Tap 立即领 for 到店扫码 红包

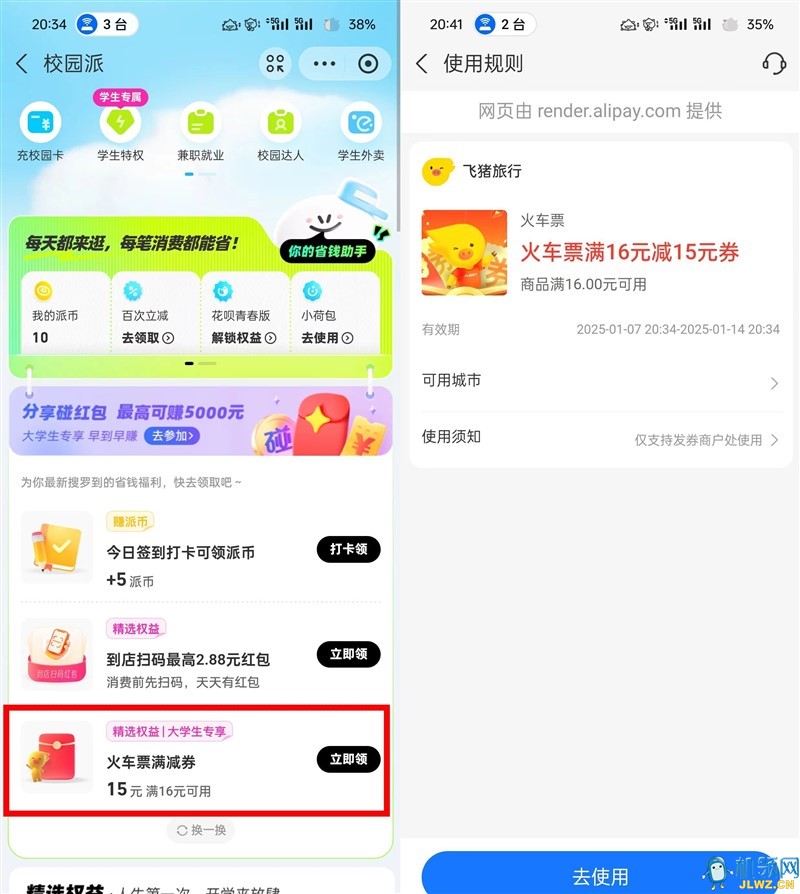click(348, 654)
